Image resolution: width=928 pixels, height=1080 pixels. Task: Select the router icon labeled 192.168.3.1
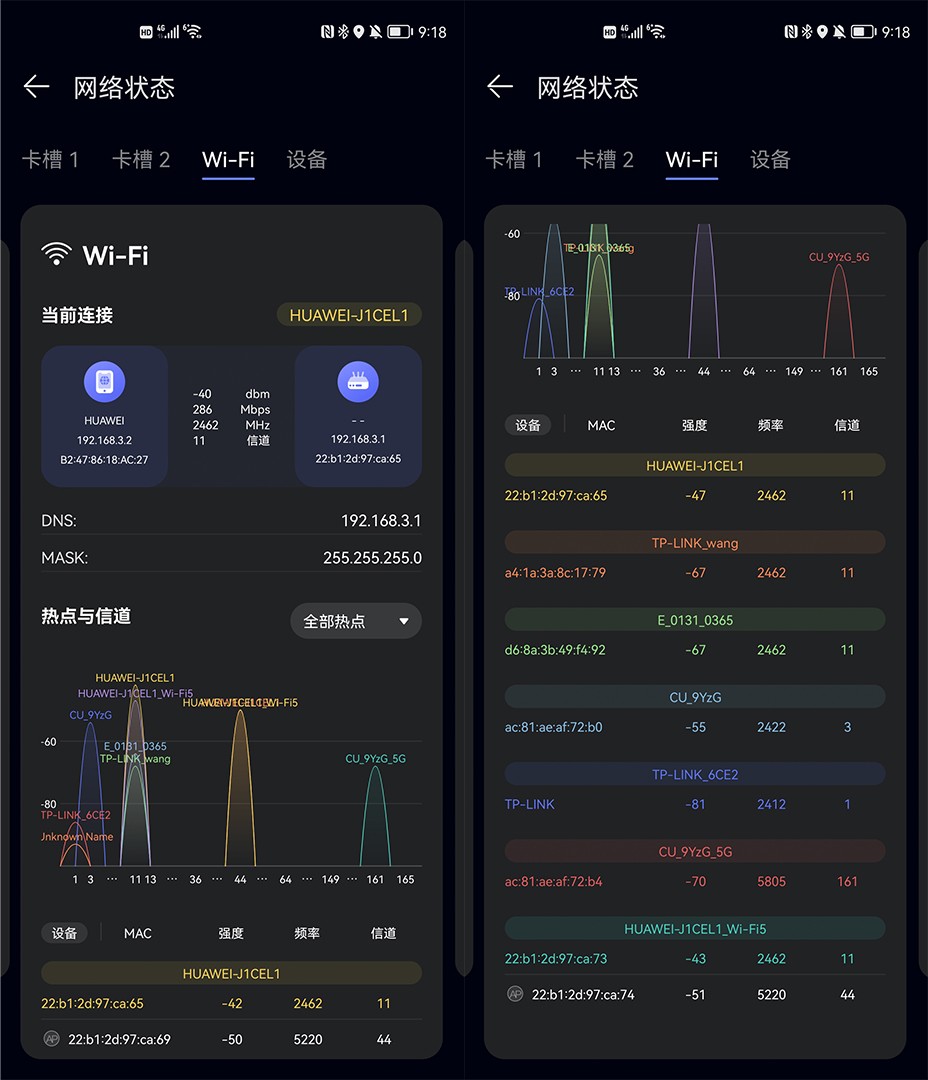coord(357,381)
